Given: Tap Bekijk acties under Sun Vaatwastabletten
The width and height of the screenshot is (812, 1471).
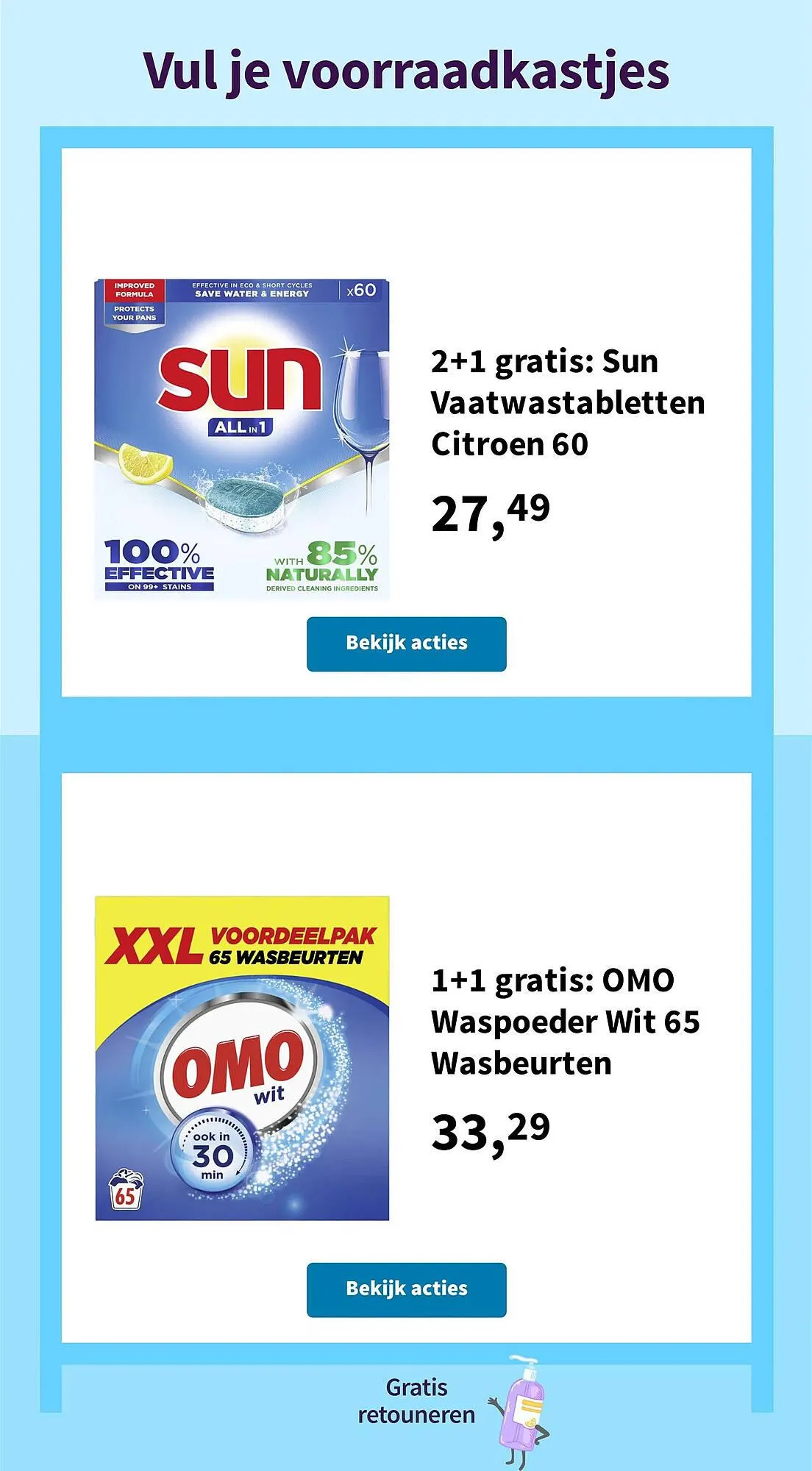Looking at the screenshot, I should click(406, 644).
